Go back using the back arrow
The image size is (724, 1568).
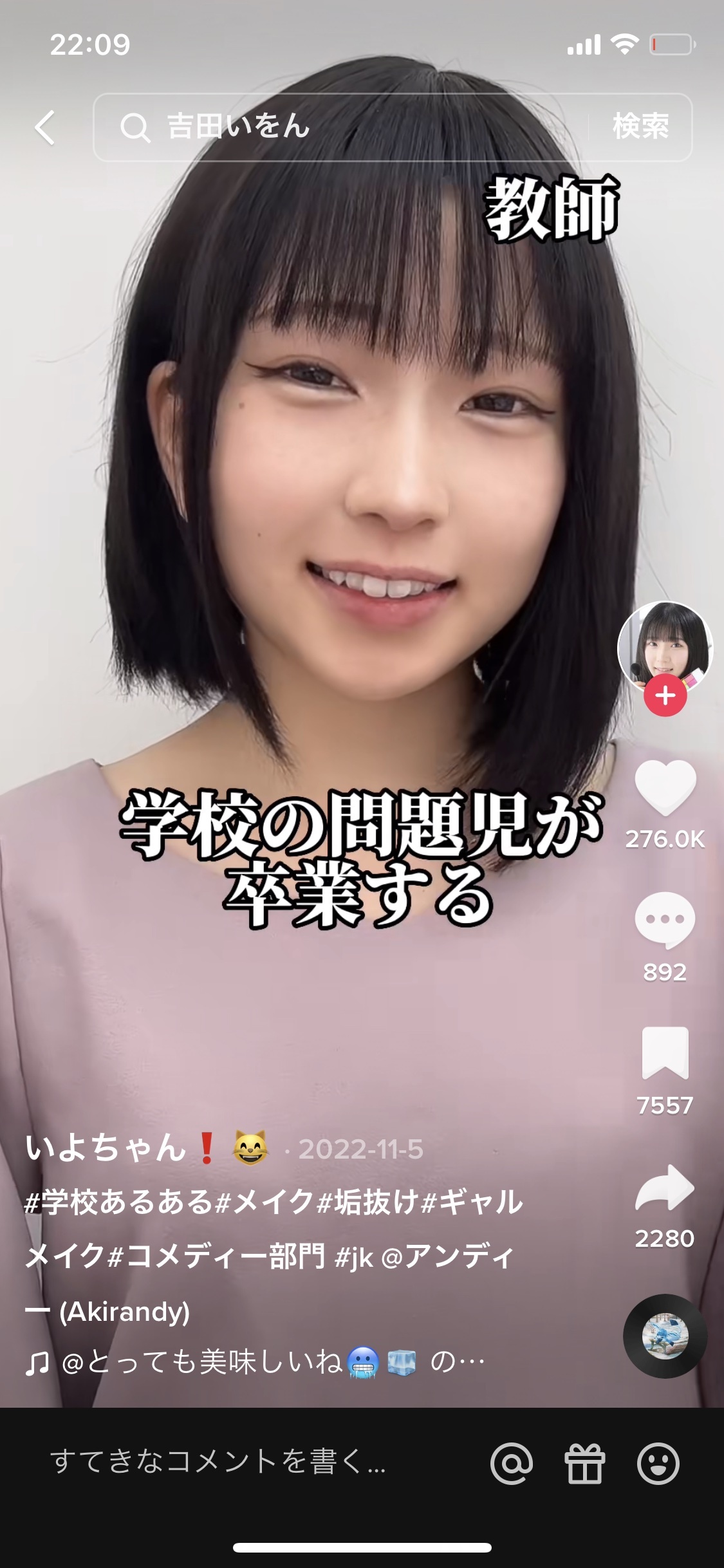(45, 127)
